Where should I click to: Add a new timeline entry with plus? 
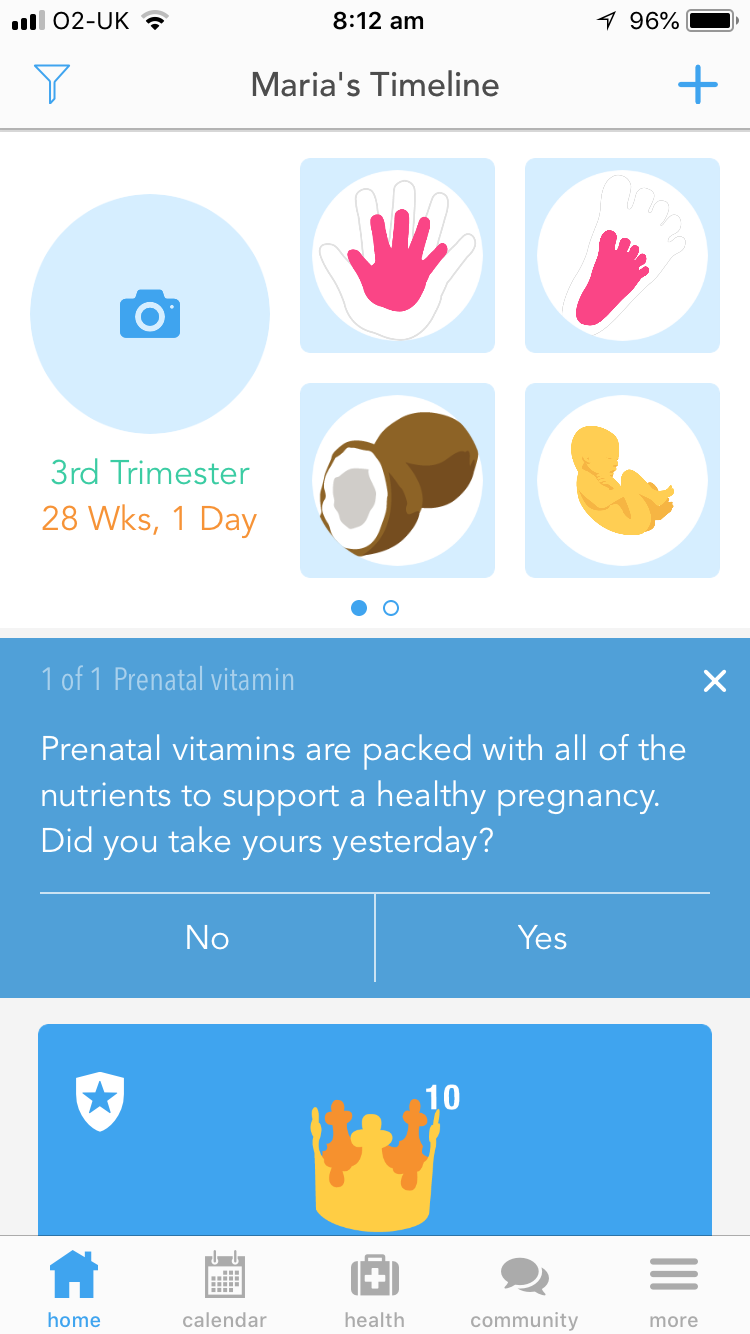[x=697, y=85]
